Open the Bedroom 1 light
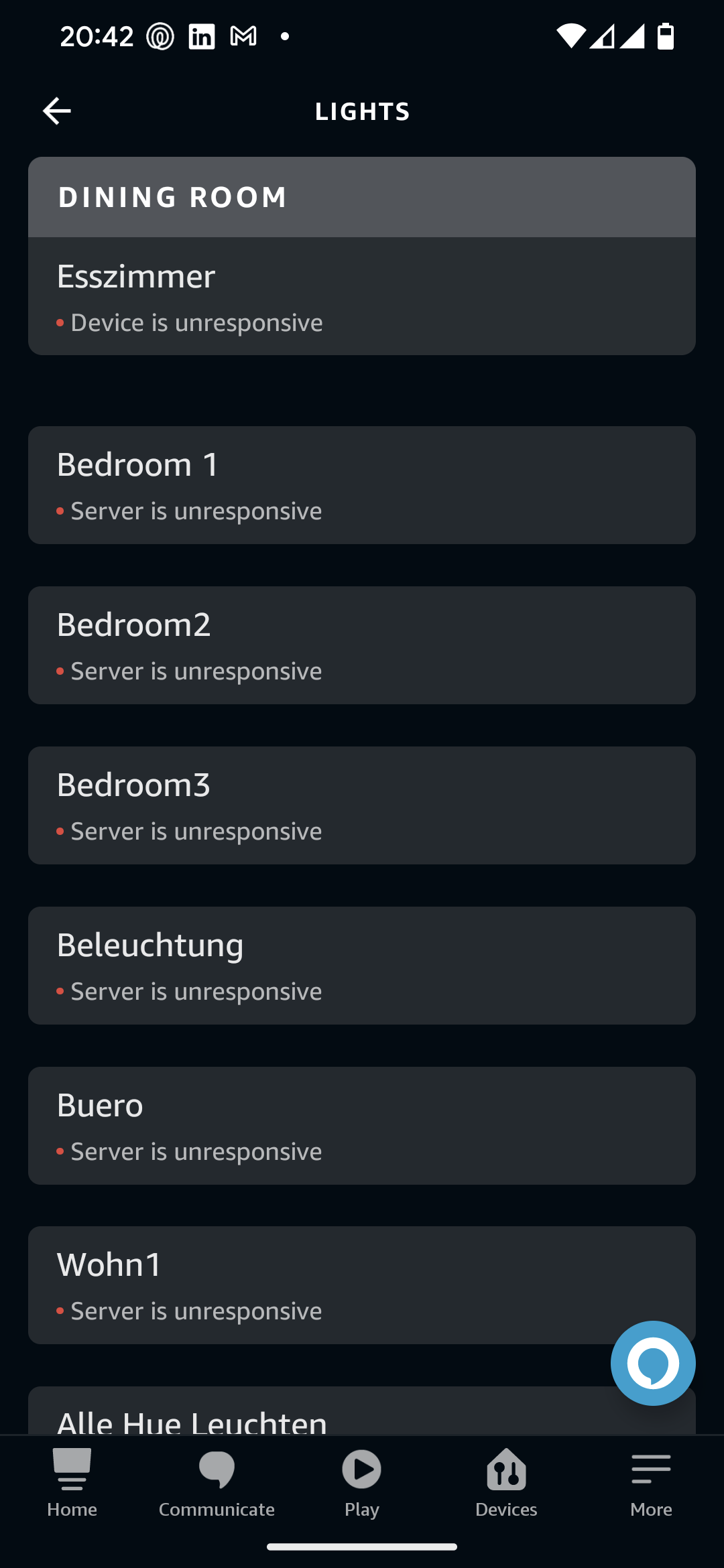The height and width of the screenshot is (1568, 724). coord(361,485)
